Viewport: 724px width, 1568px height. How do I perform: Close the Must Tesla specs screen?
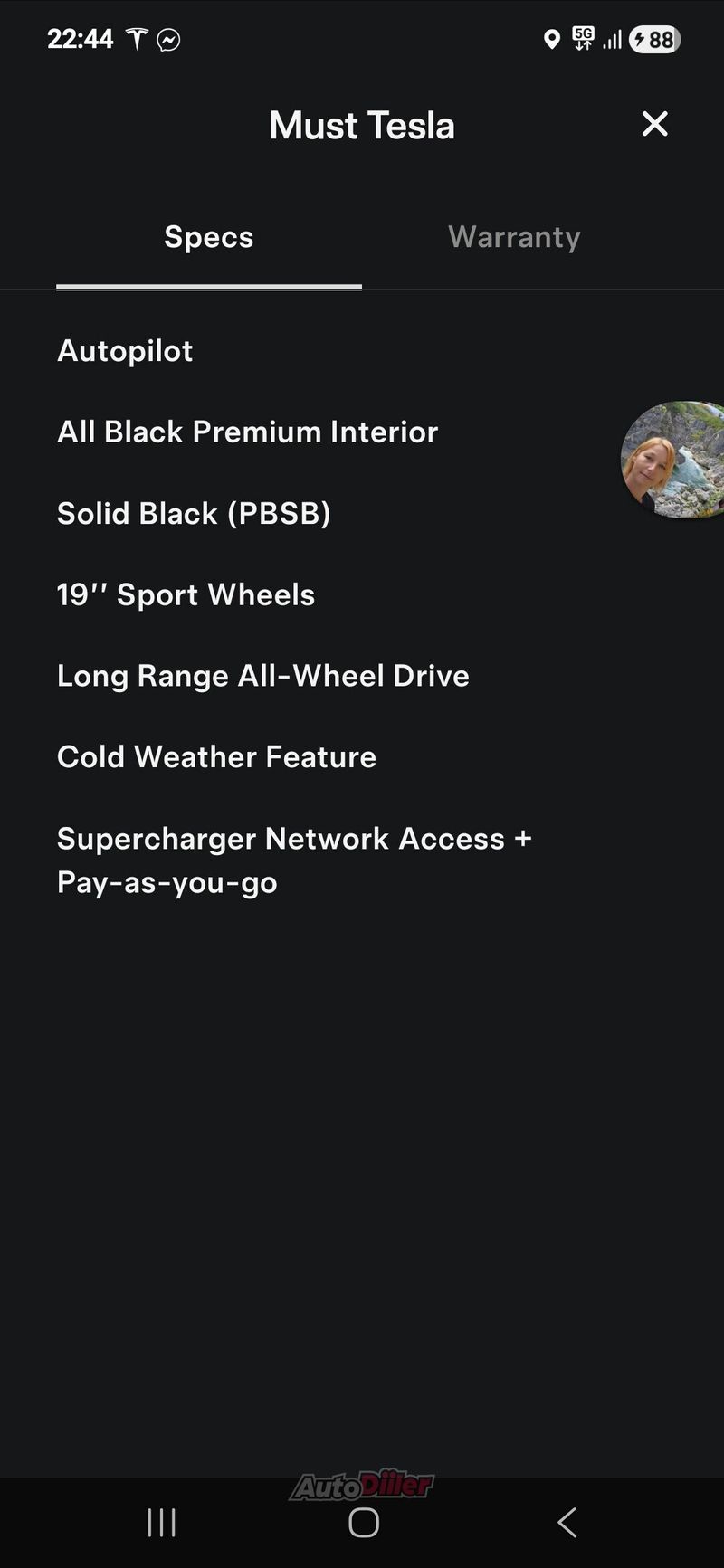click(x=654, y=124)
